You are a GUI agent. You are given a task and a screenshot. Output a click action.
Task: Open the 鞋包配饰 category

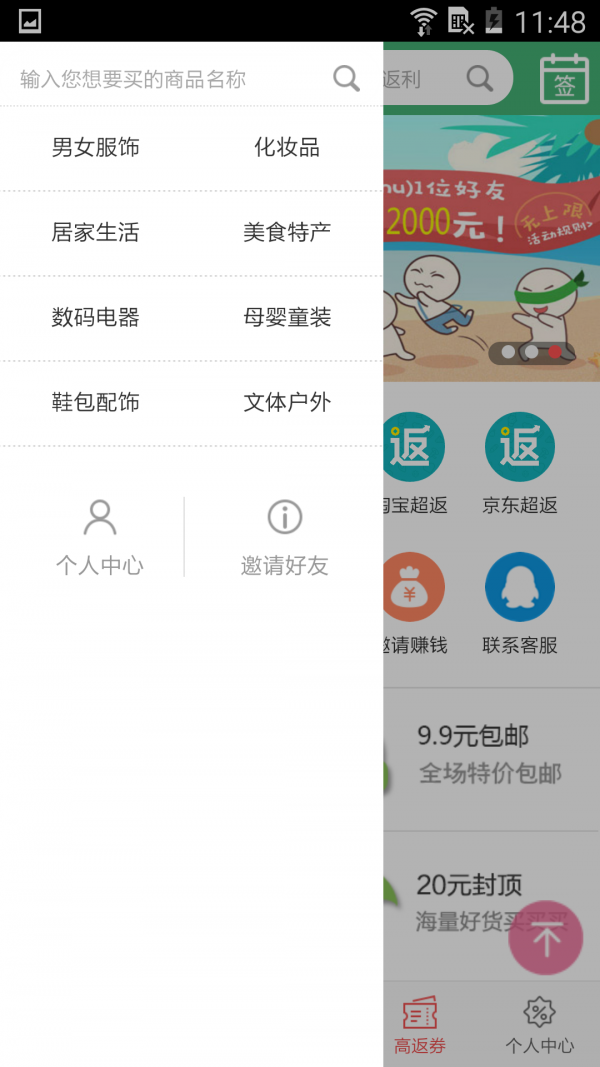click(x=96, y=403)
